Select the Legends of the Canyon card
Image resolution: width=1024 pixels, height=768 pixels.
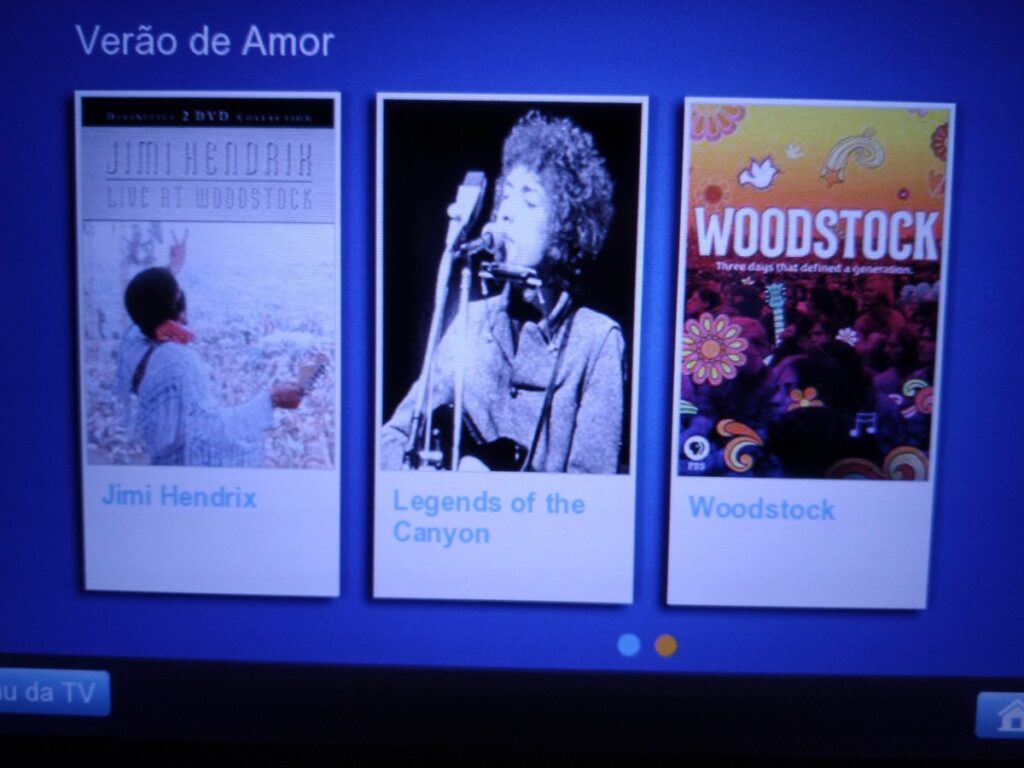[508, 347]
